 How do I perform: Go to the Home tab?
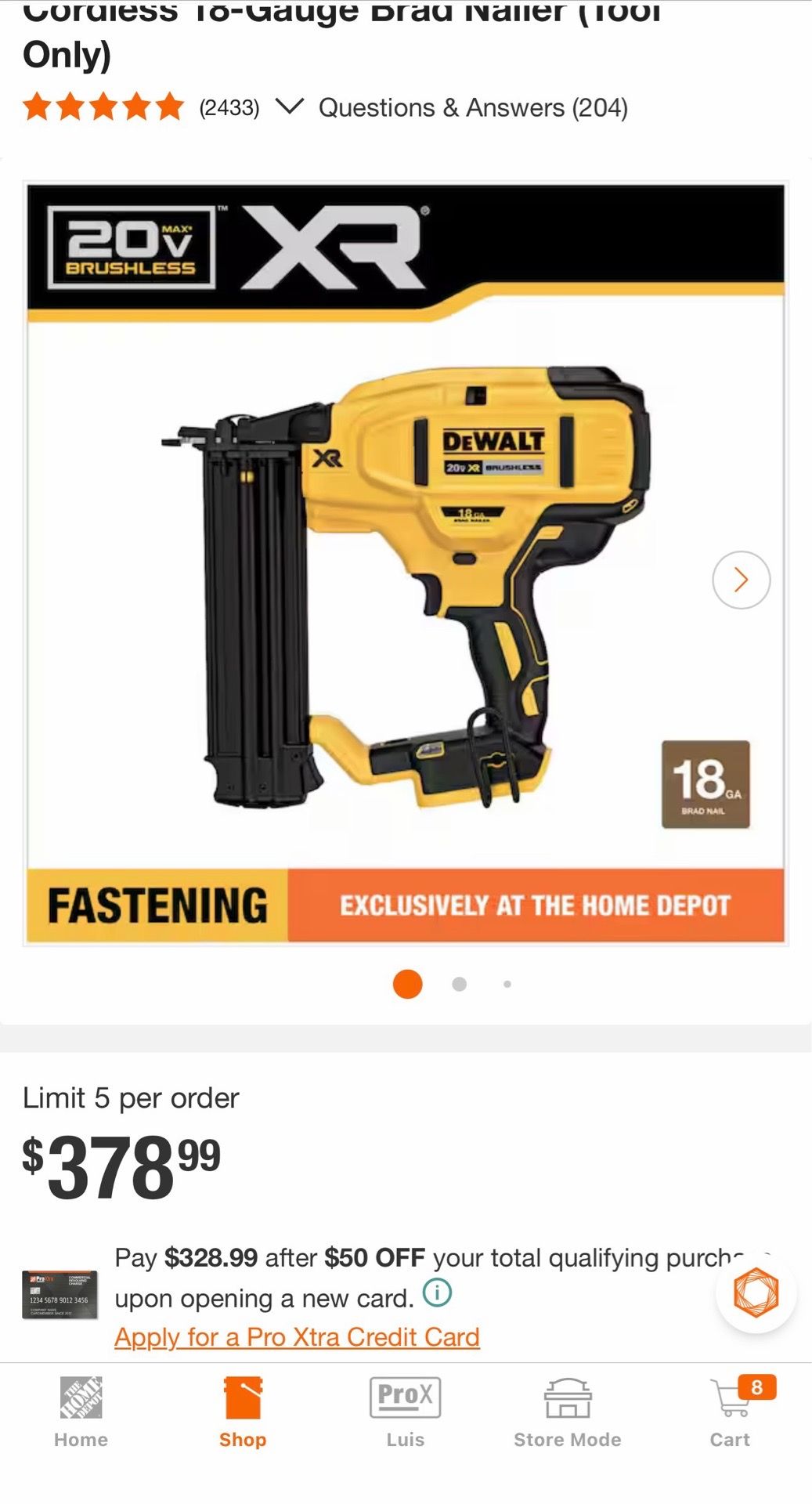[81, 1412]
